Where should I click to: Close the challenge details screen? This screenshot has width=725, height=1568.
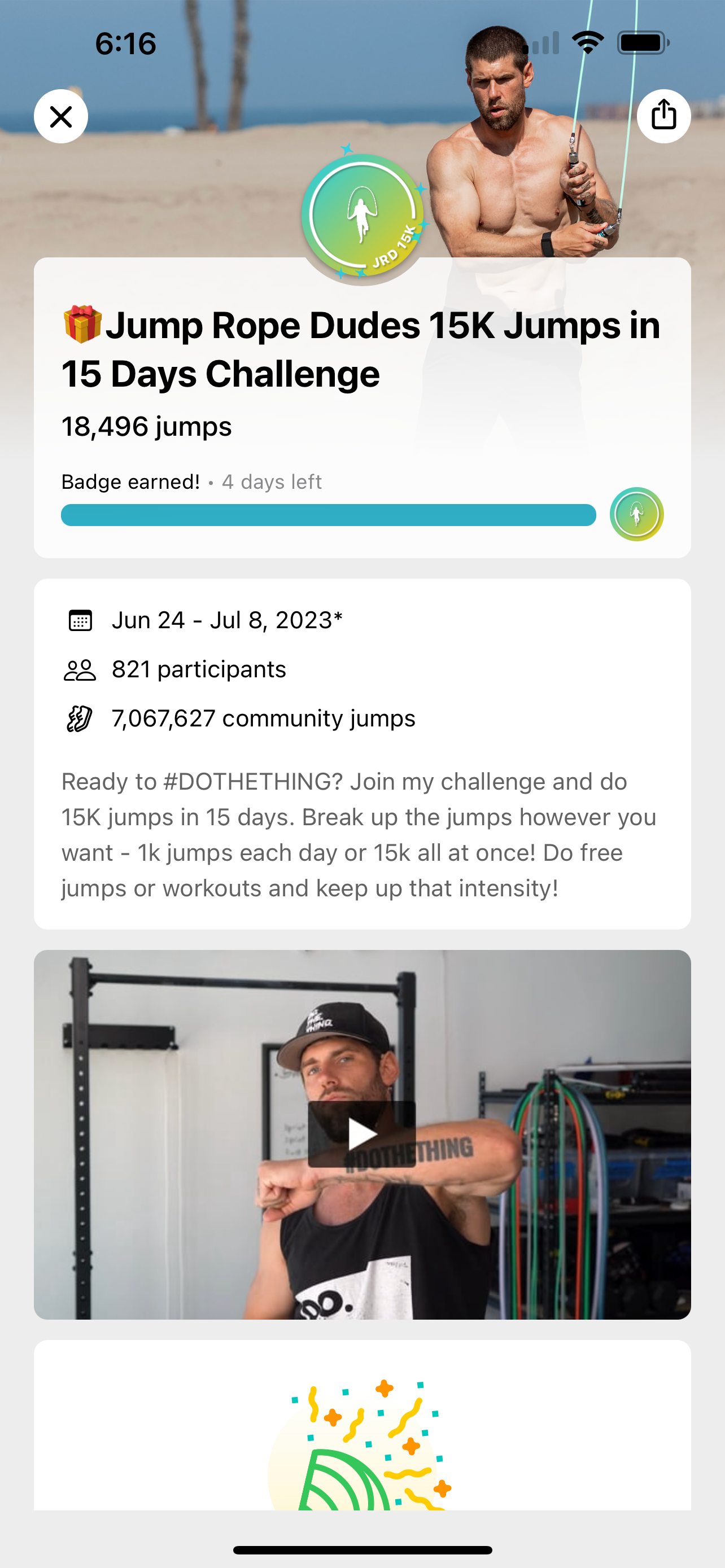tap(61, 116)
